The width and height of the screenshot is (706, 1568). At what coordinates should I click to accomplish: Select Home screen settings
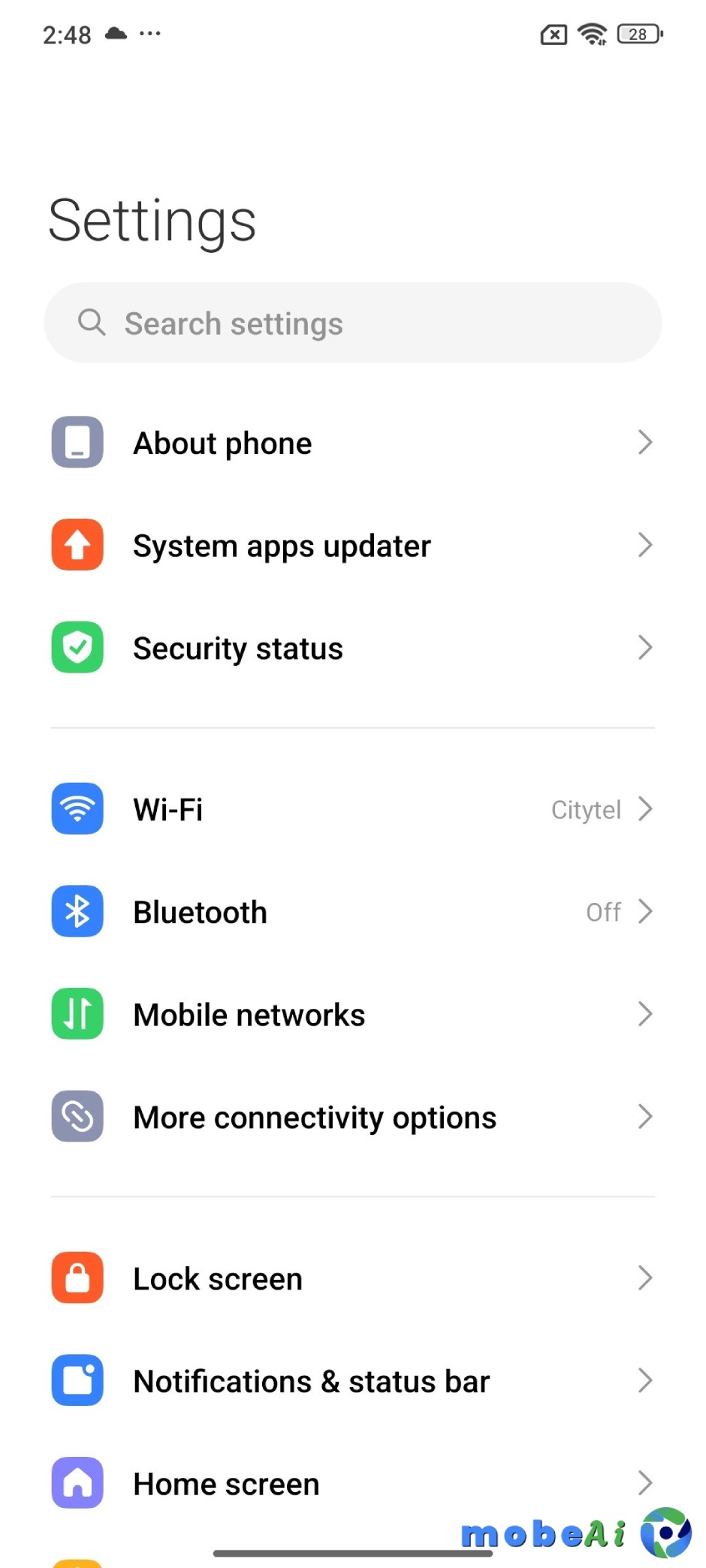tap(352, 1483)
